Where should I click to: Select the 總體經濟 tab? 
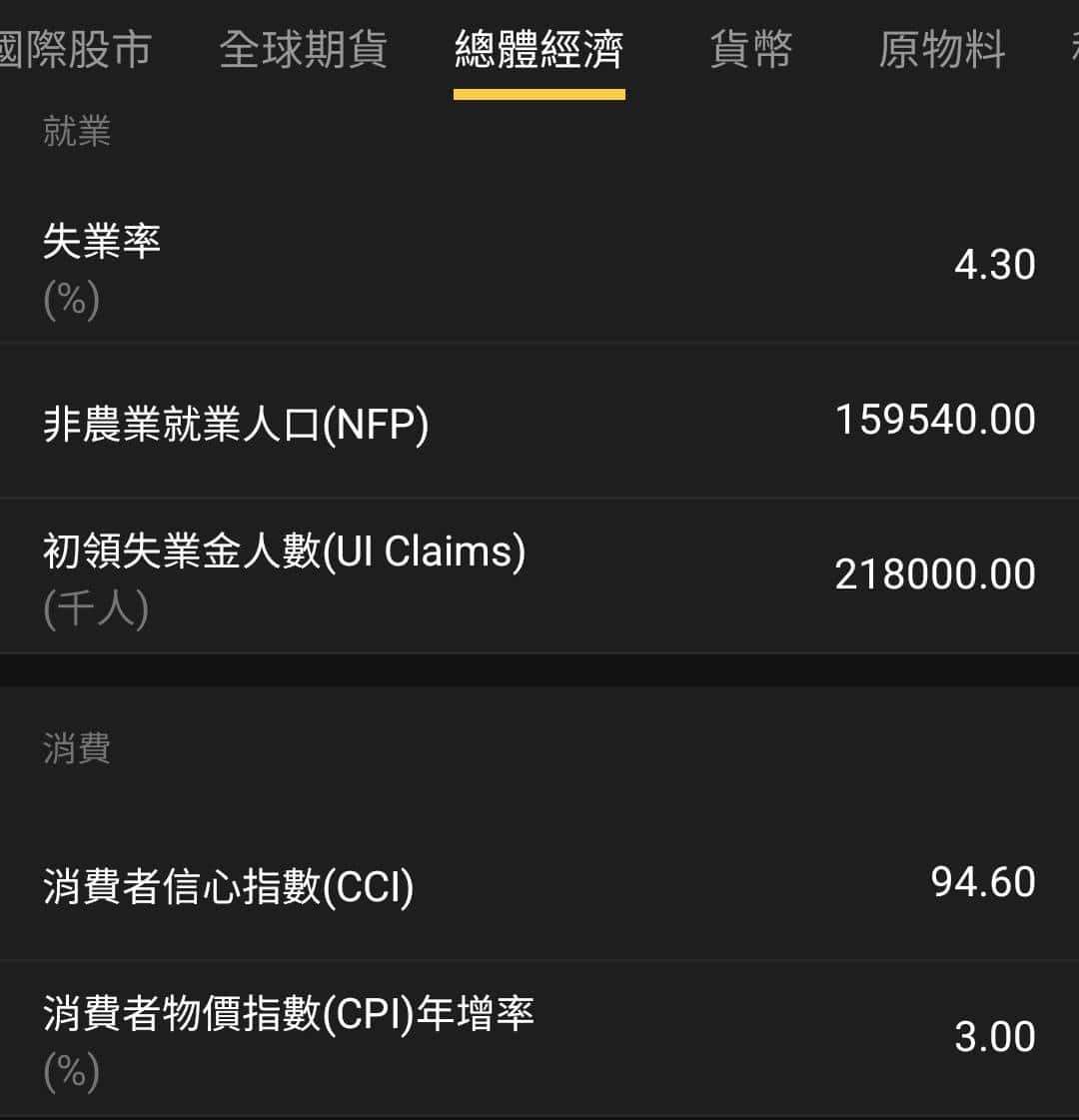click(x=539, y=50)
